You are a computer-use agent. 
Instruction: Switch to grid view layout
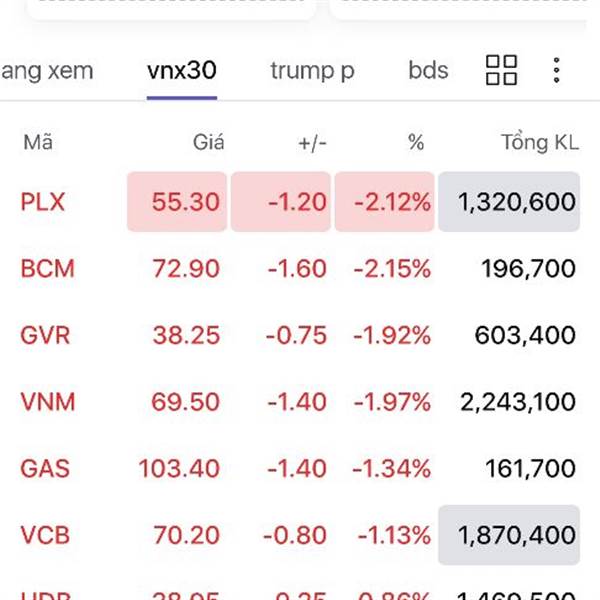click(501, 71)
